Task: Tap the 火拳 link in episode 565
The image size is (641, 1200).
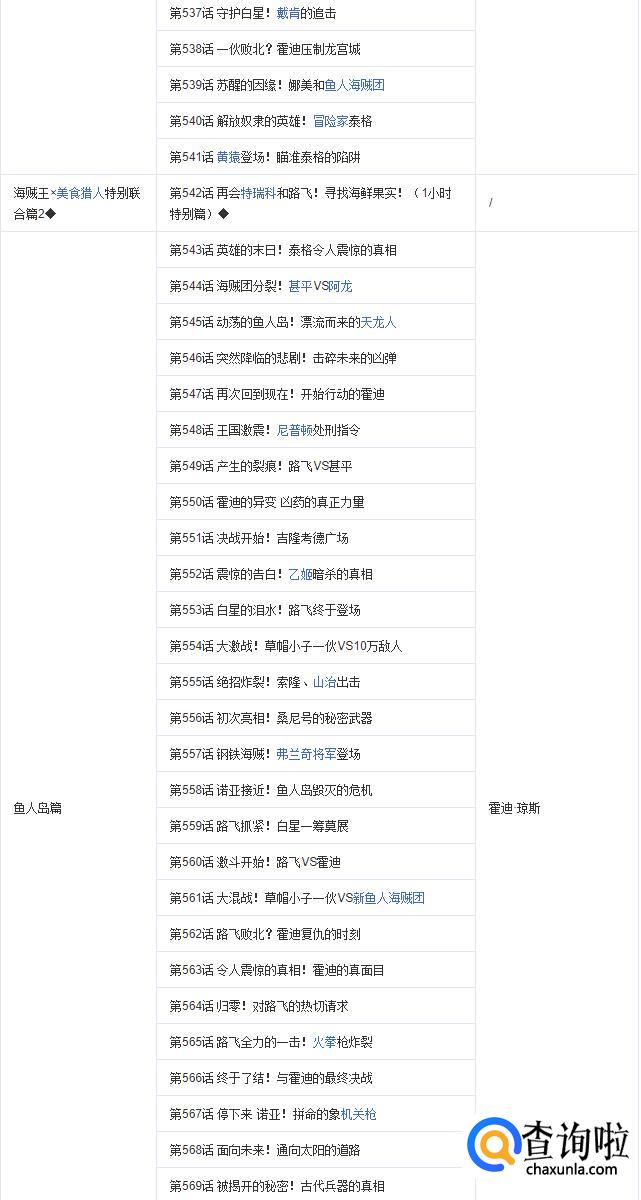Action: point(324,1042)
